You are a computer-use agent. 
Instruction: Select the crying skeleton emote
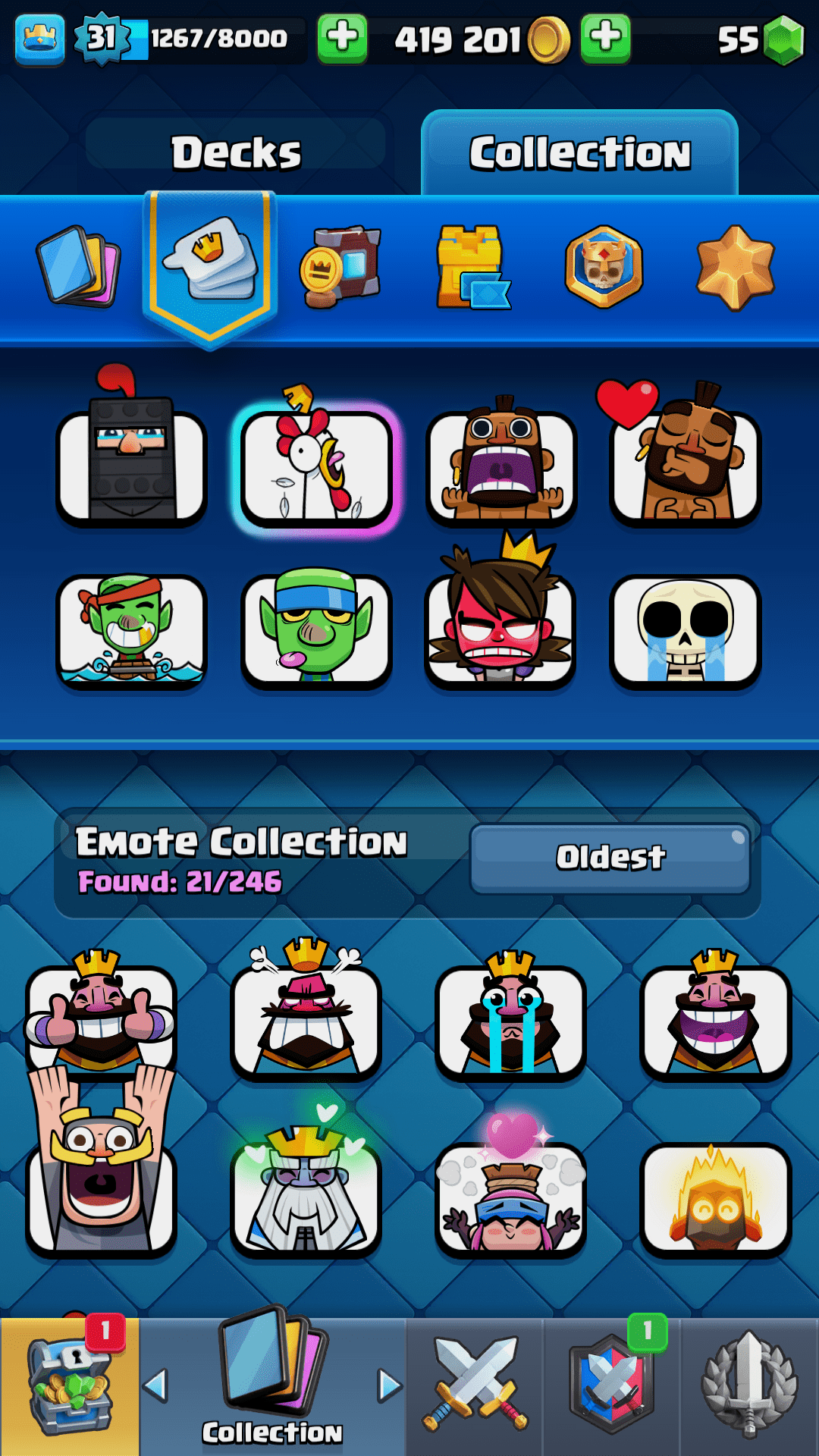[x=685, y=631]
